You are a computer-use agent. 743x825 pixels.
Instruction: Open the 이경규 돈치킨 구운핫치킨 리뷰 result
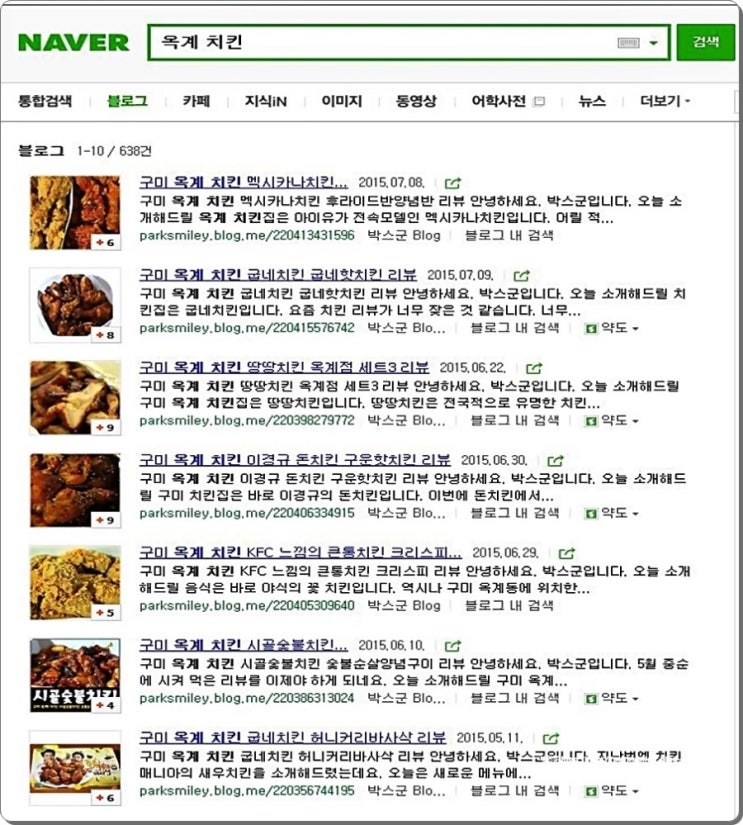(x=295, y=459)
